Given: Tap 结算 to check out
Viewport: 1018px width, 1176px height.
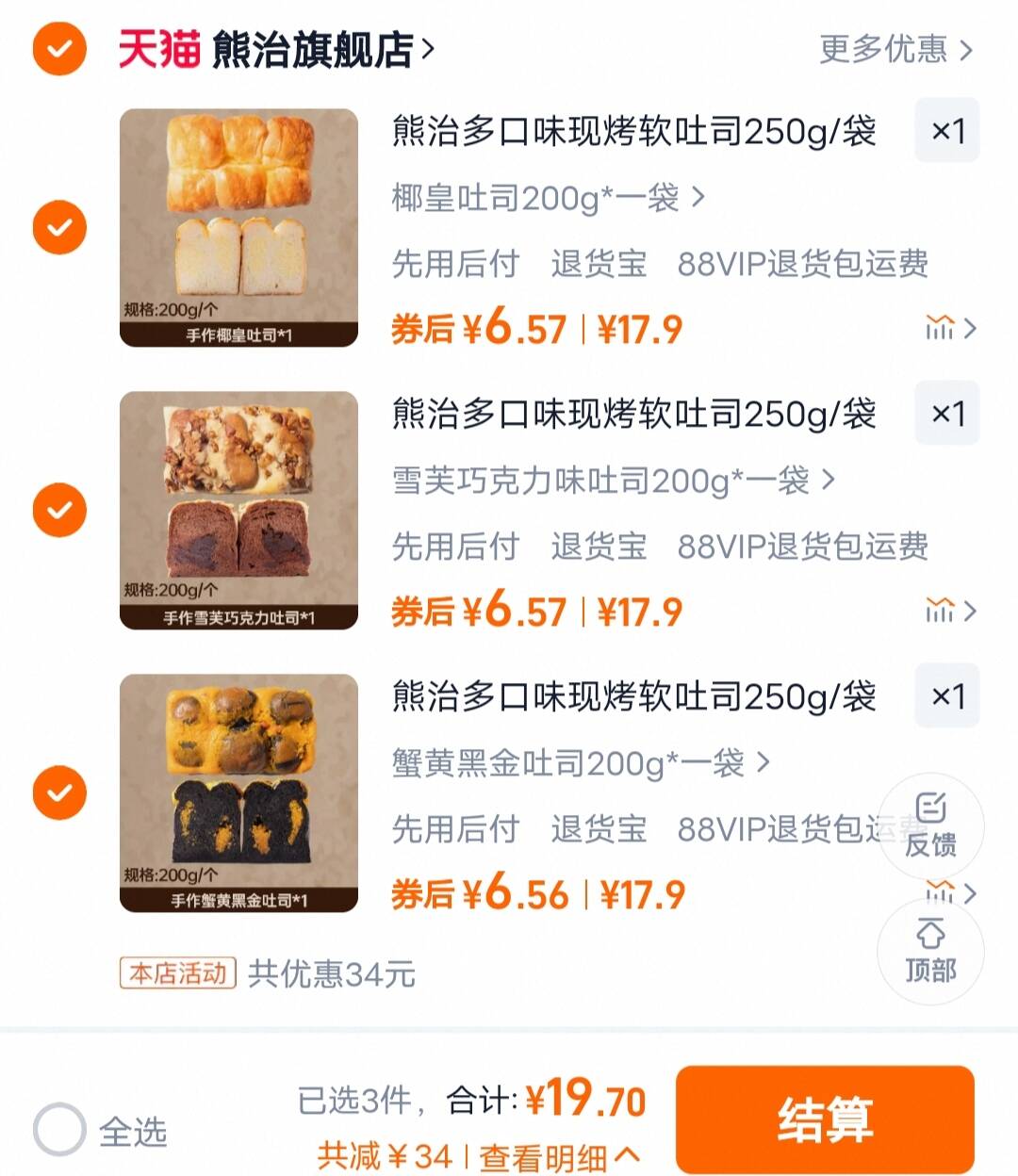Looking at the screenshot, I should point(825,1119).
